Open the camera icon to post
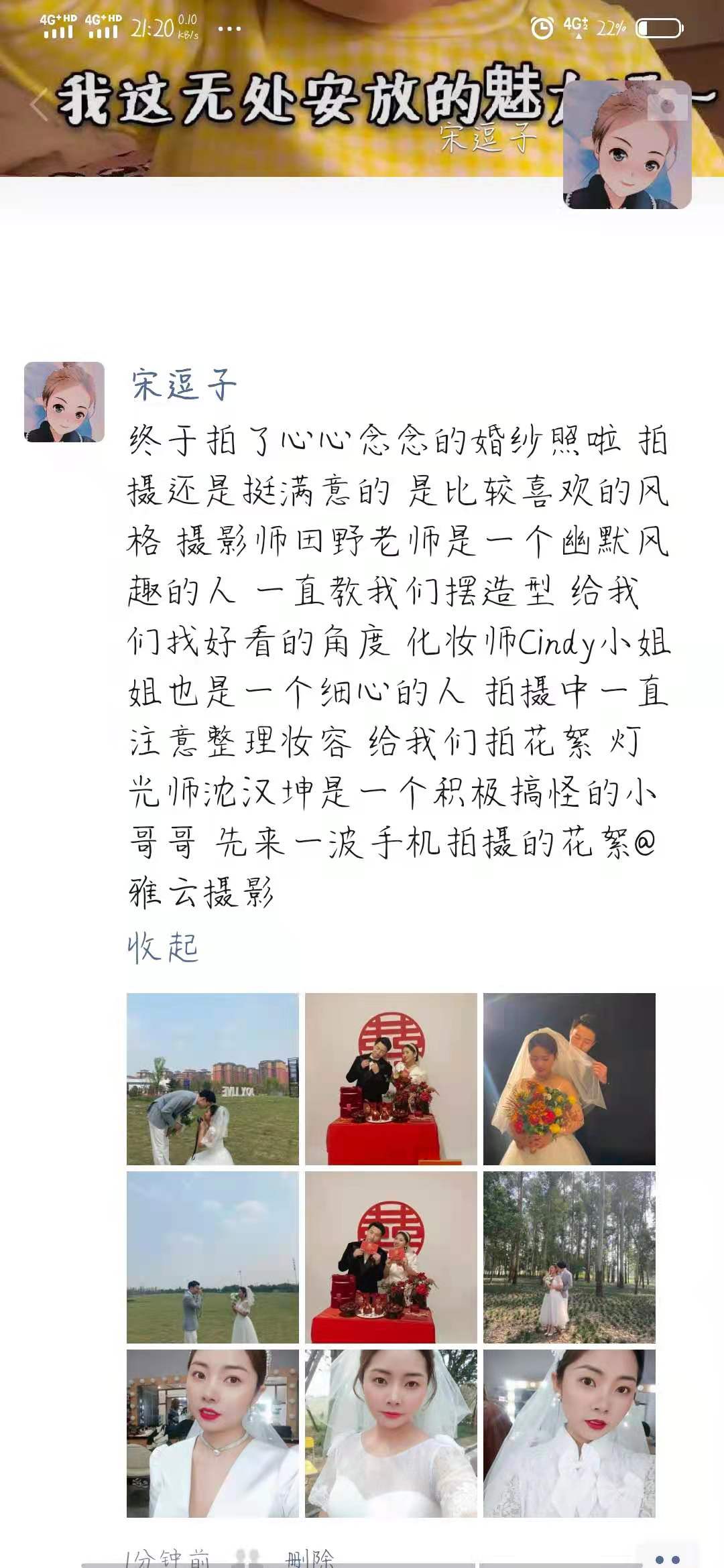Screen dimensions: 724x1568 668,106
